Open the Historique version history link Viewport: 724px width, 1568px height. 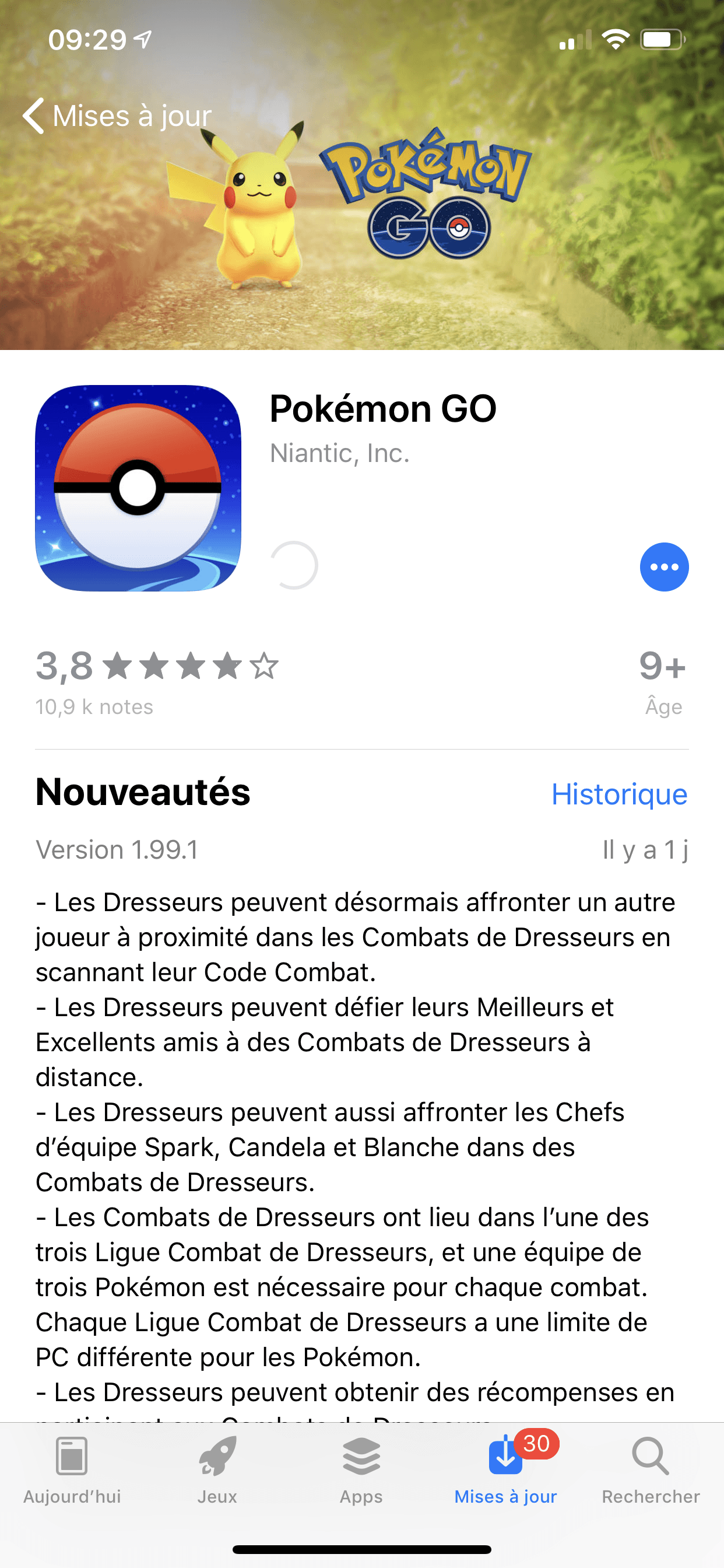point(619,794)
